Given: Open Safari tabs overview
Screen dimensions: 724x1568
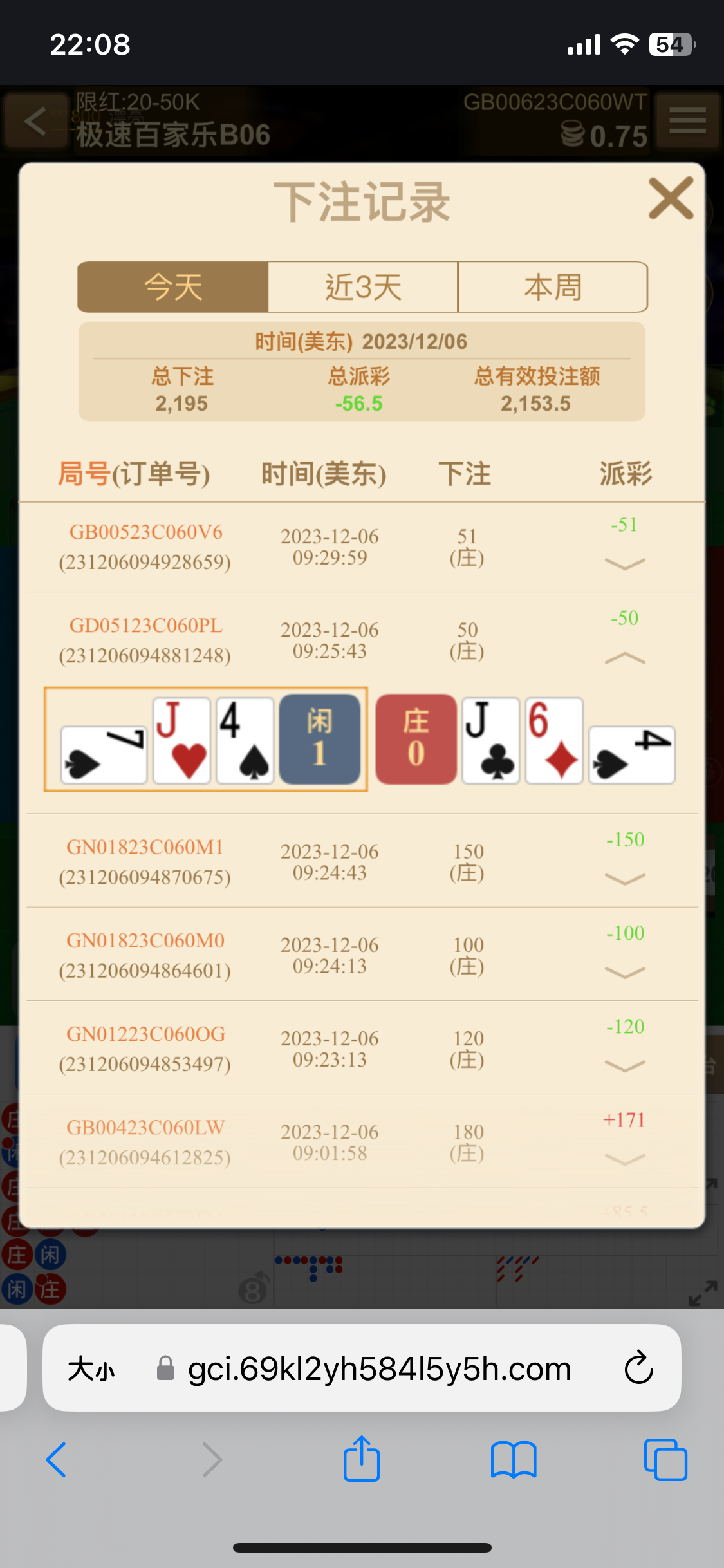Looking at the screenshot, I should pyautogui.click(x=665, y=1459).
